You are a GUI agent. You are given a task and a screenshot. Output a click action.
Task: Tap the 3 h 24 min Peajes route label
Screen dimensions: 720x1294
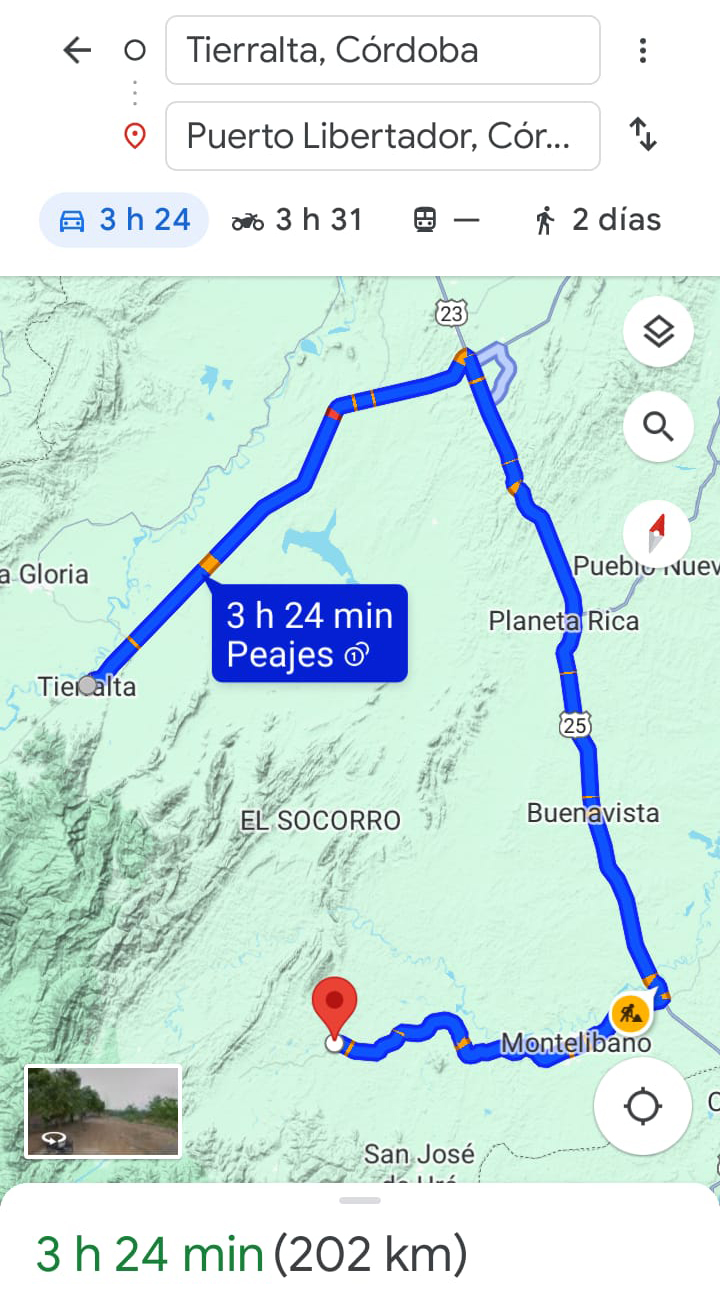(x=309, y=634)
